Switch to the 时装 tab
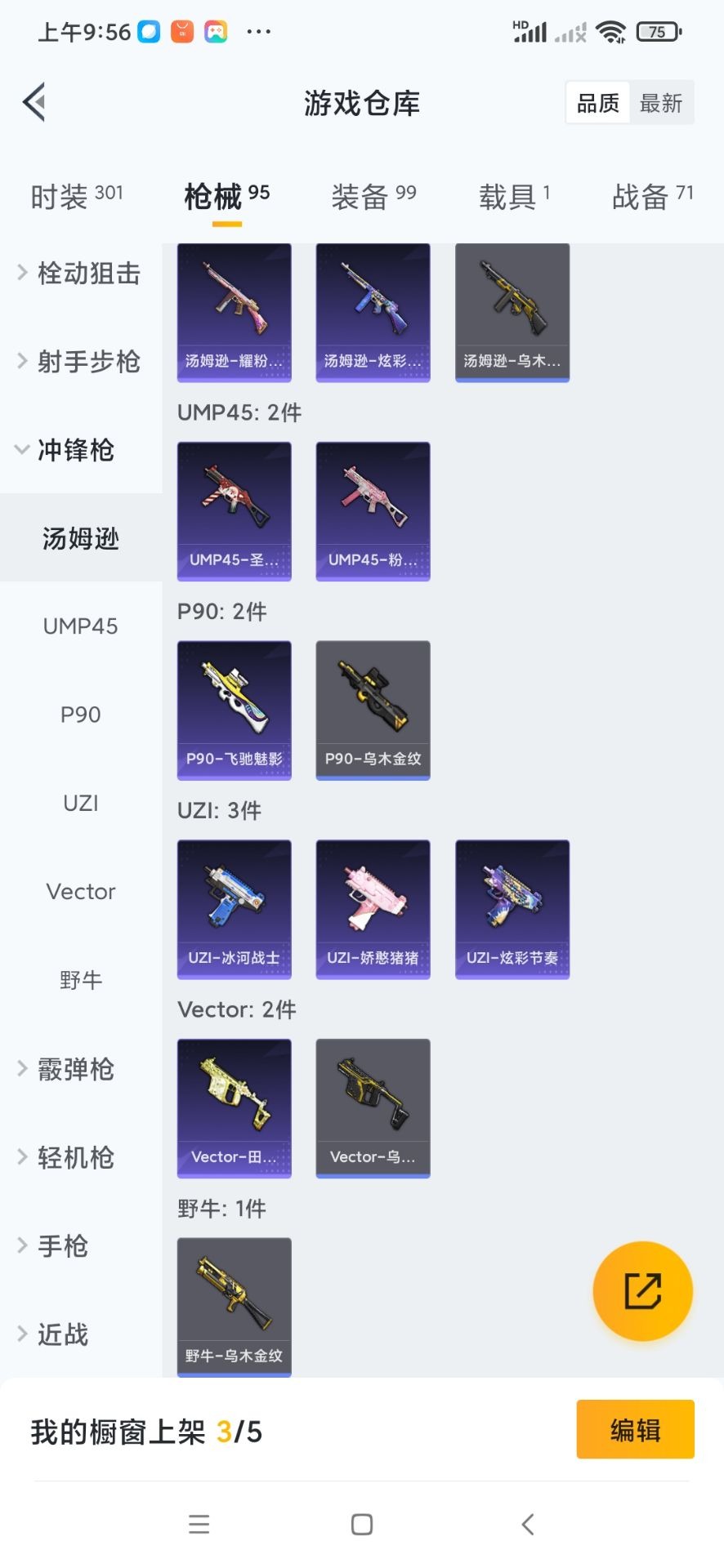 76,196
